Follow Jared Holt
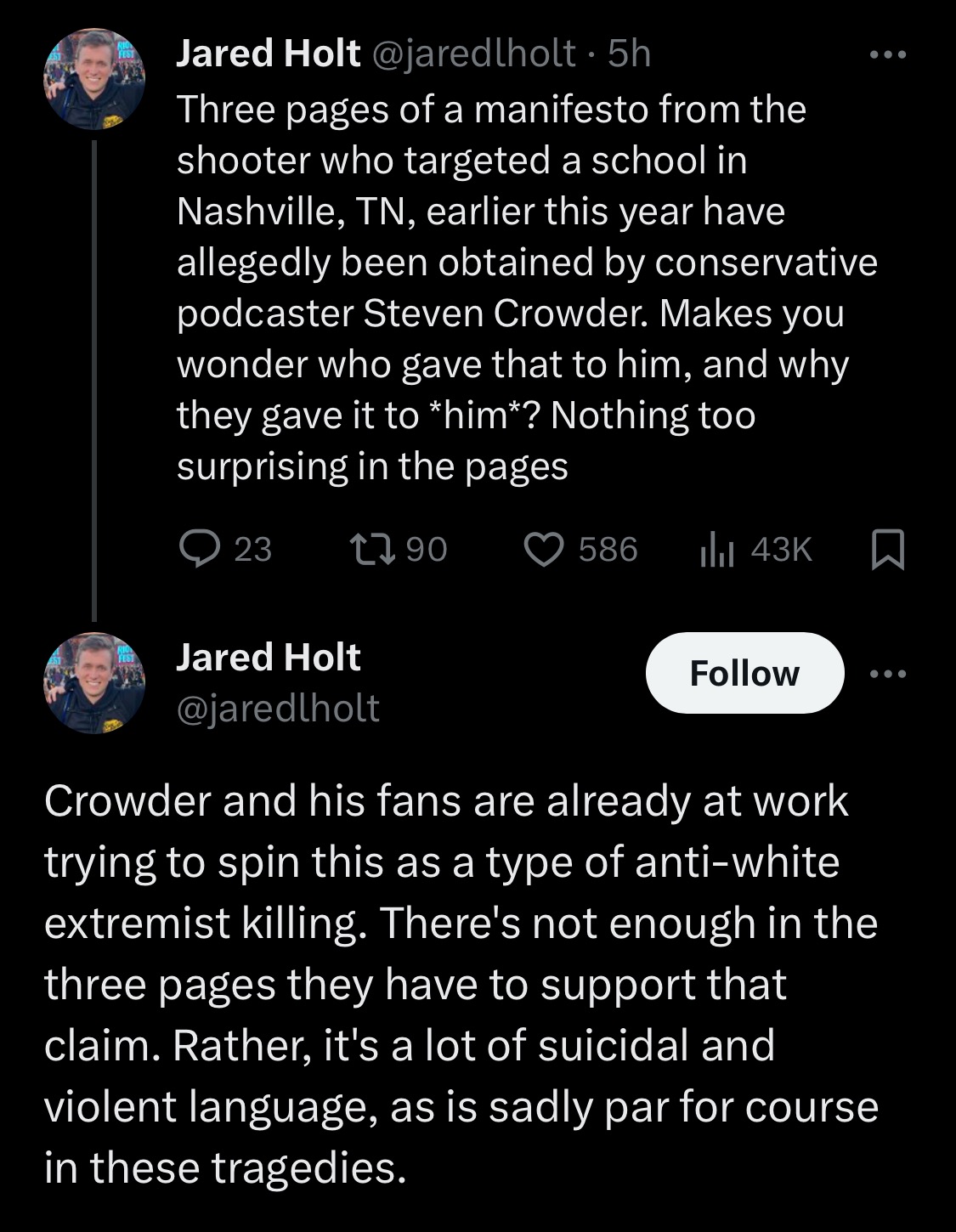Screen dimensions: 956x1232 click(744, 673)
